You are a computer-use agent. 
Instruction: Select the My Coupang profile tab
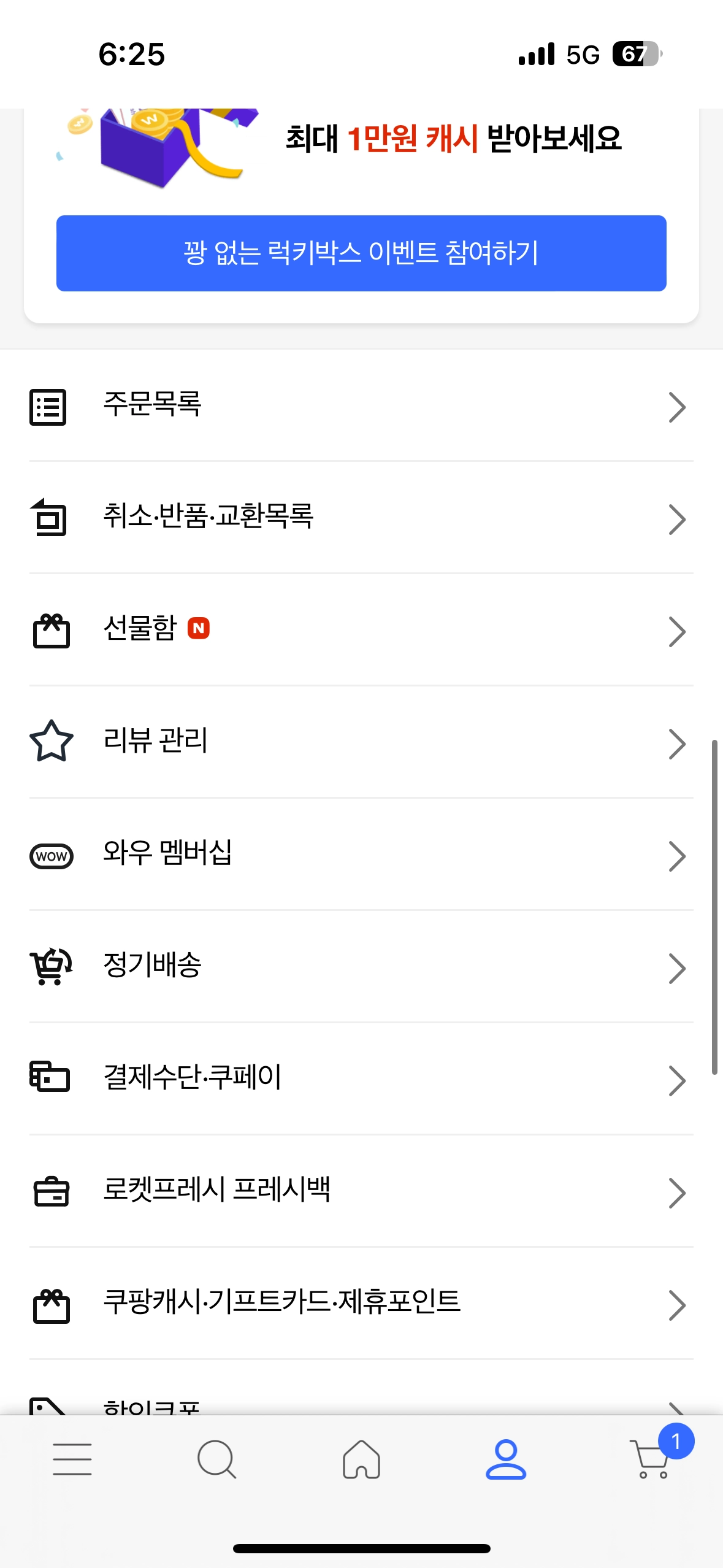(x=506, y=1459)
